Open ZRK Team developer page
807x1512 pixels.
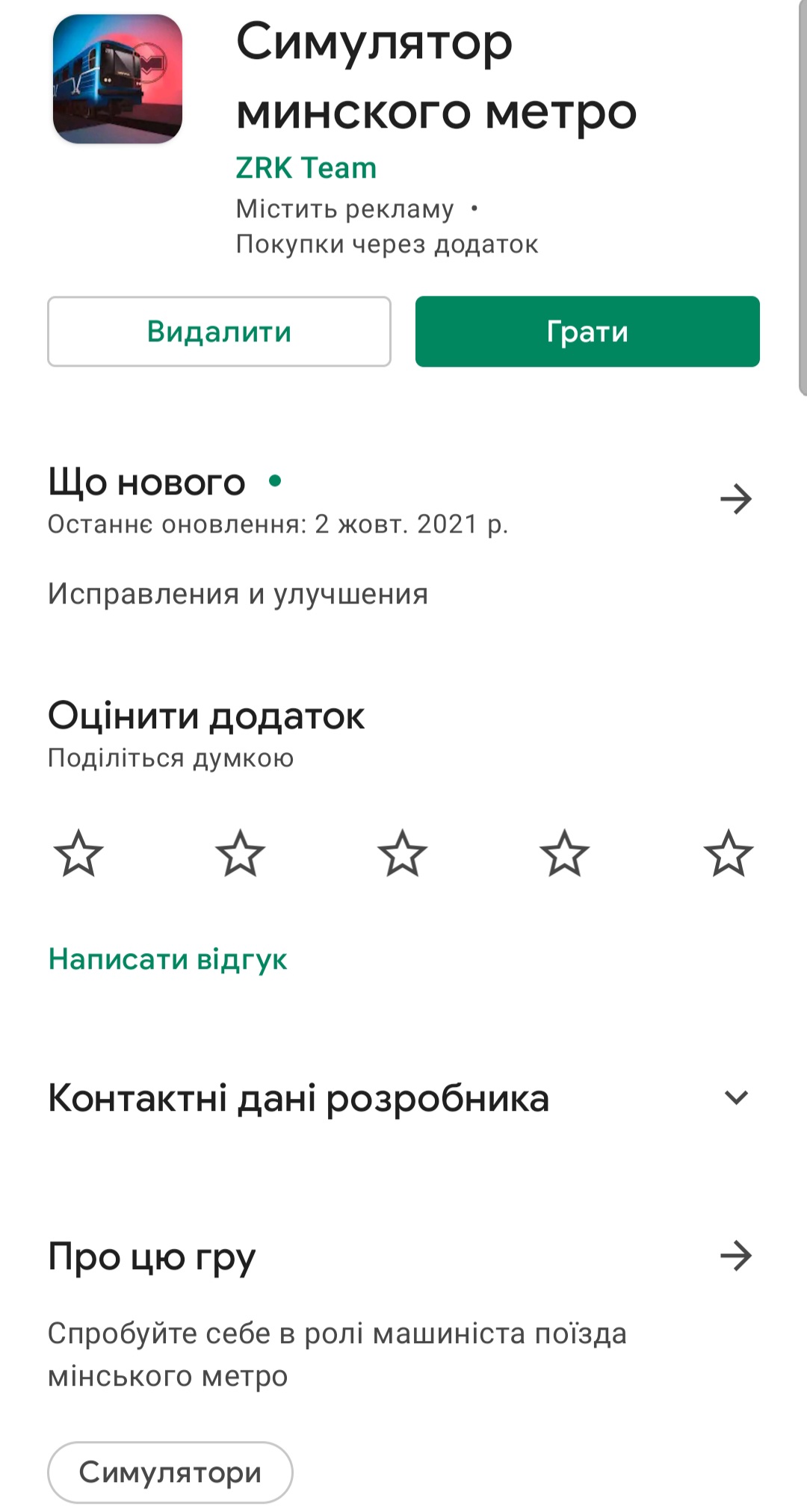pyautogui.click(x=306, y=168)
